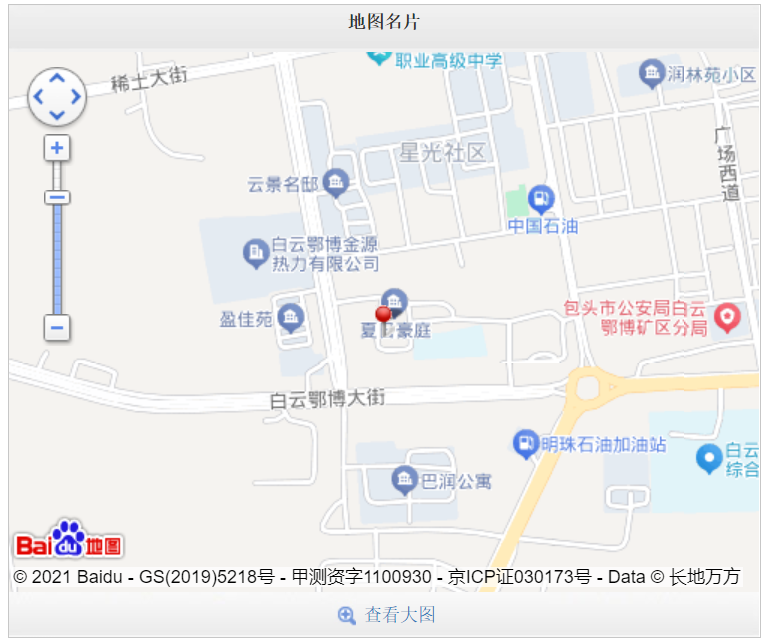Screen dimensions: 768x644
Task: Zoom in with the plus button
Action: tap(57, 149)
